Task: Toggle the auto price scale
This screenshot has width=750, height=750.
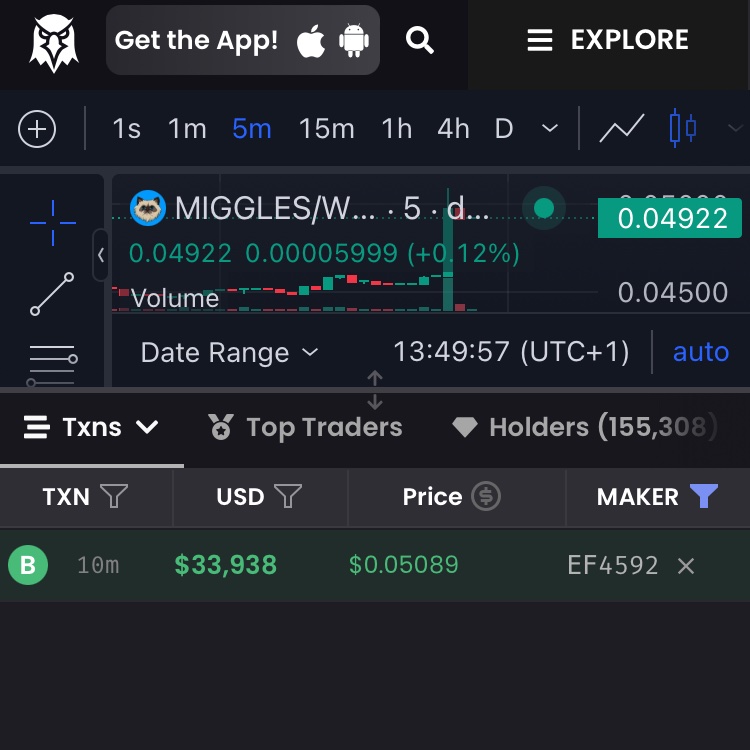Action: tap(700, 353)
